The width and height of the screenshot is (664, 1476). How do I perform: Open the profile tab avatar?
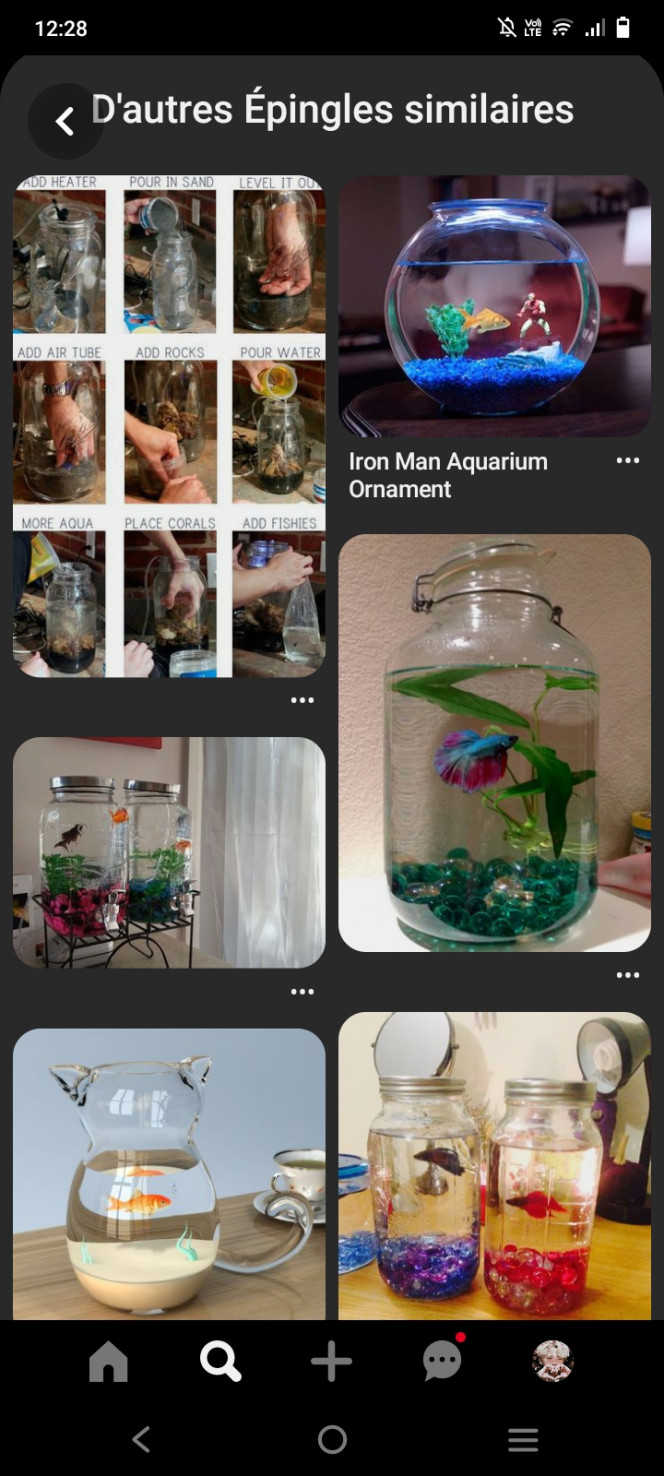coord(553,1361)
